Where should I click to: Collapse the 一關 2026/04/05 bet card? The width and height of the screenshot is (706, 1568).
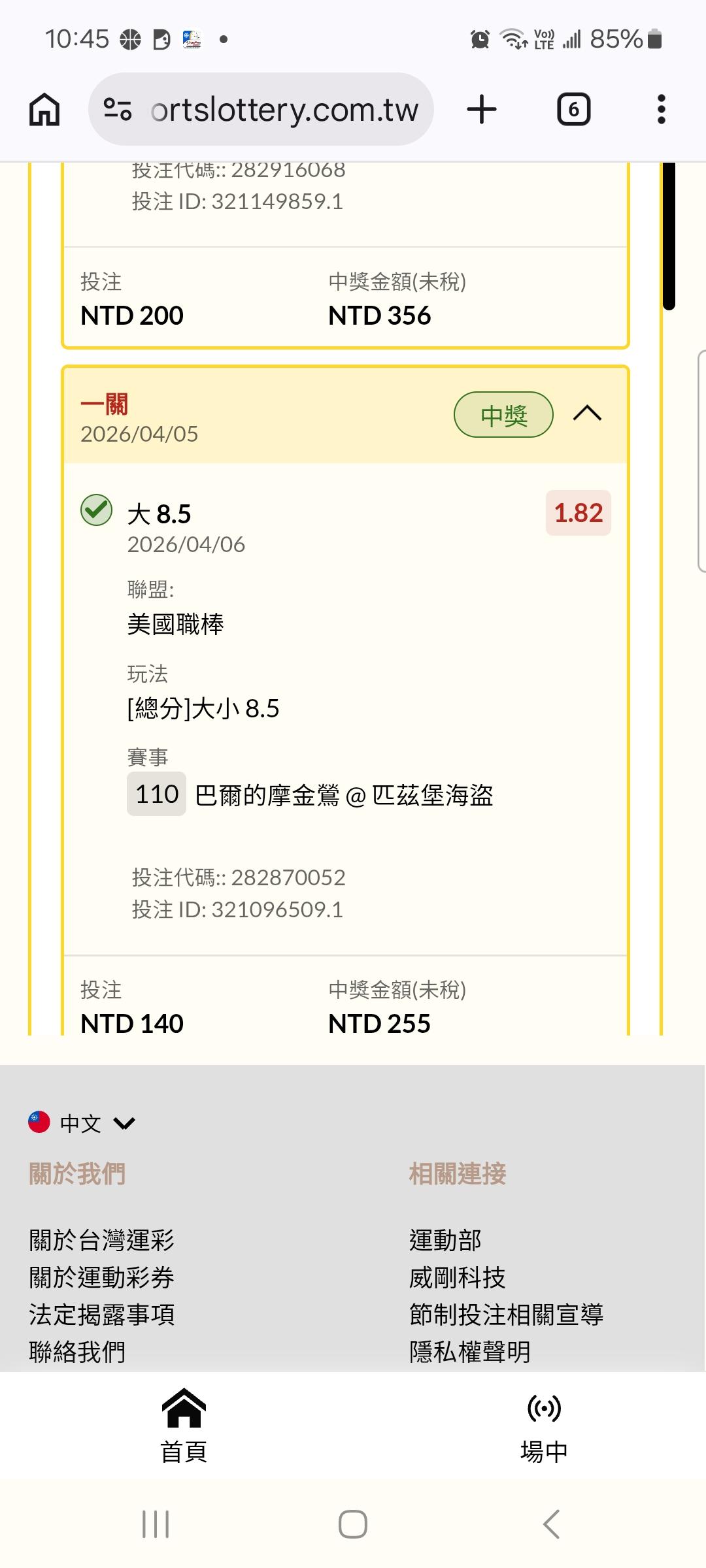point(587,414)
